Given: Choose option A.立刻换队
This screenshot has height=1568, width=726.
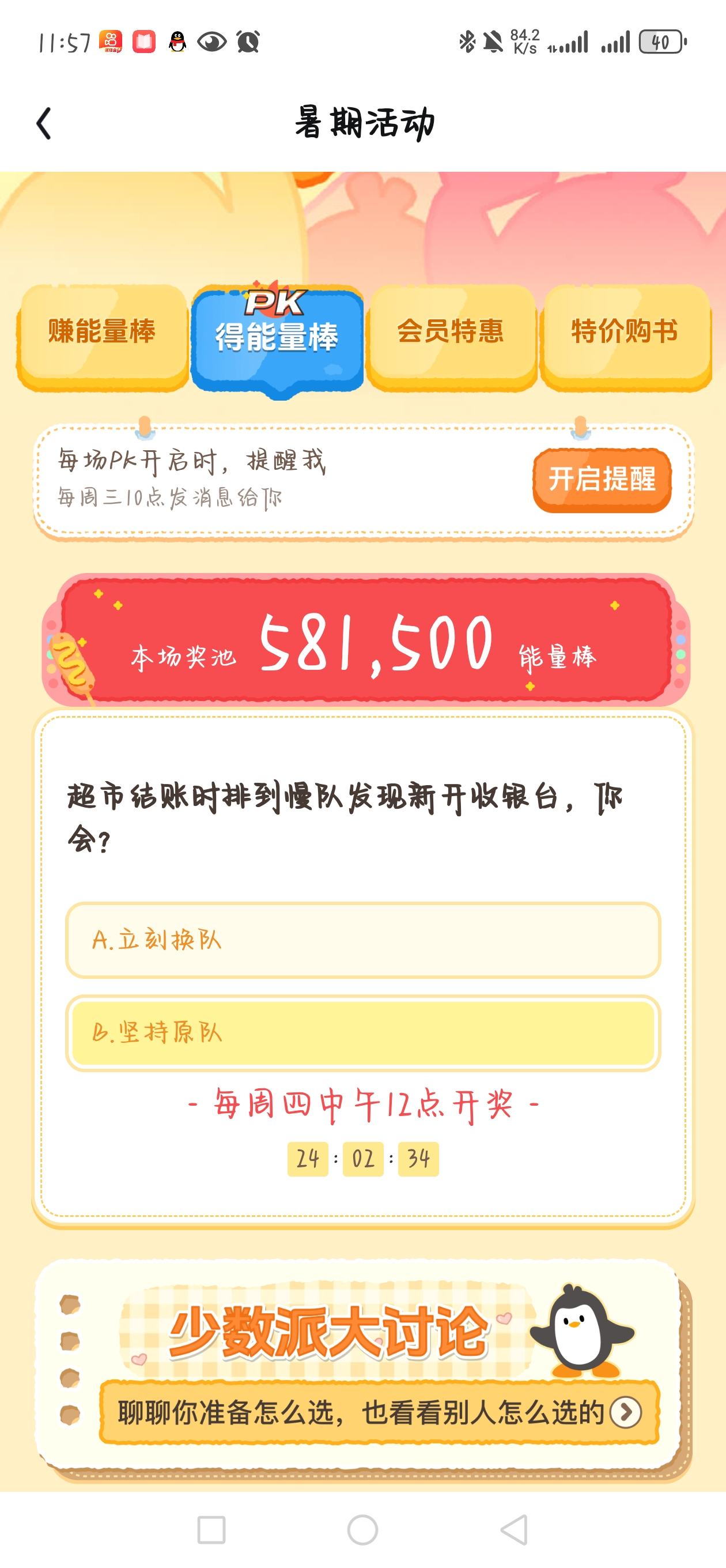Looking at the screenshot, I should [362, 940].
